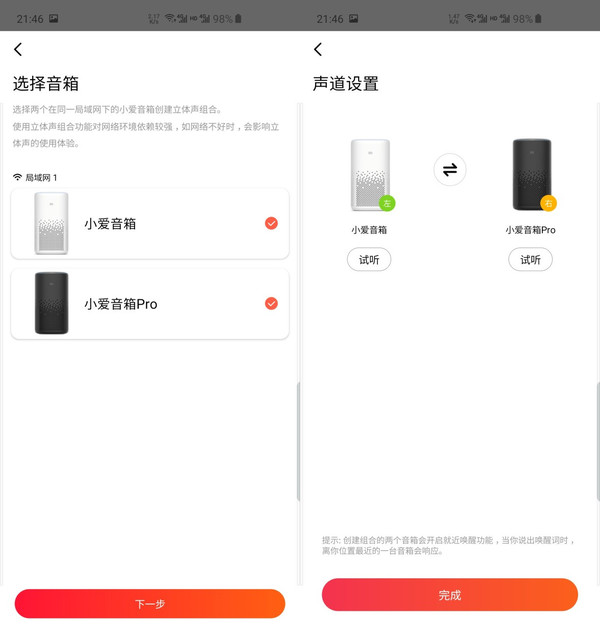Screen dimensions: 600x633
Task: Uncheck the 小爱音箱 speaker checkbox
Action: 271,223
